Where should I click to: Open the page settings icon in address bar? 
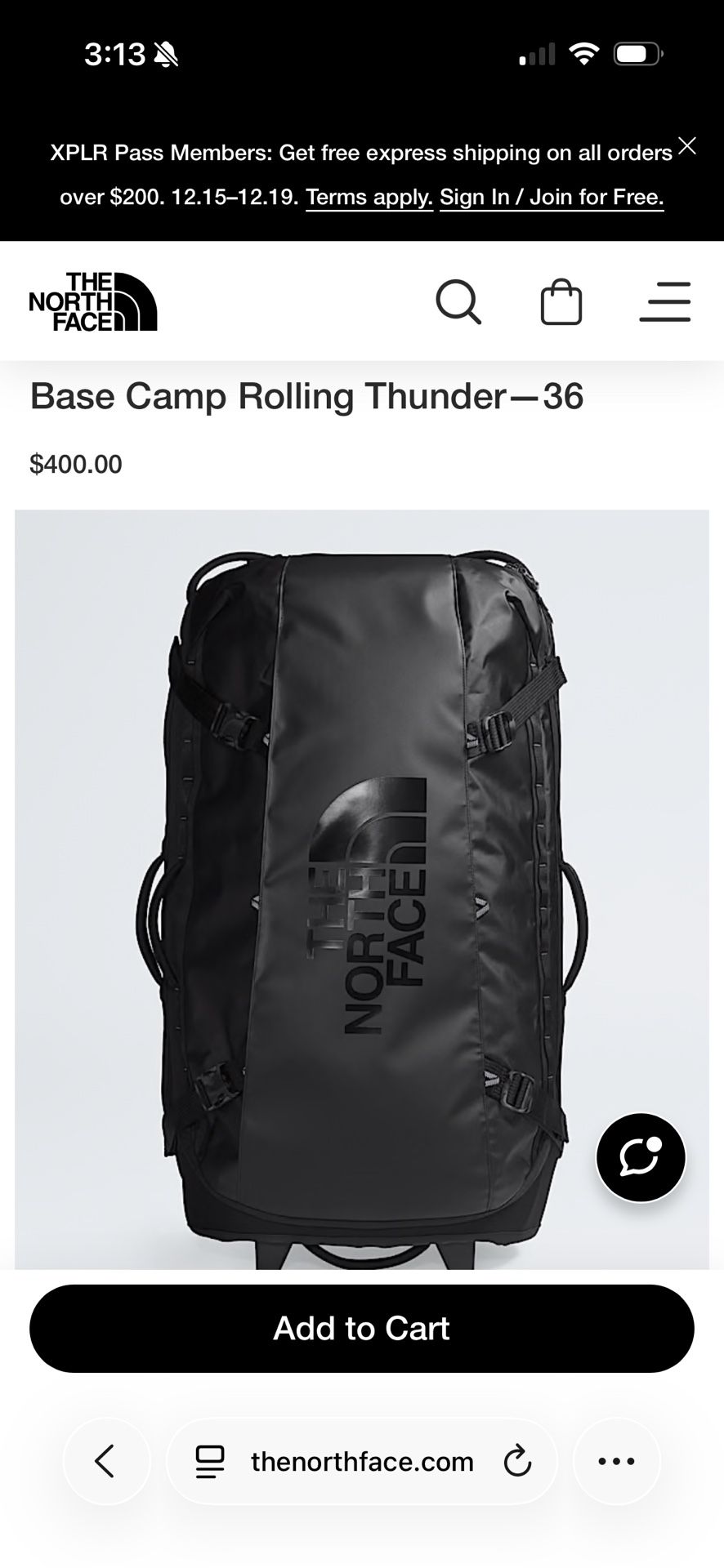coord(210,1461)
